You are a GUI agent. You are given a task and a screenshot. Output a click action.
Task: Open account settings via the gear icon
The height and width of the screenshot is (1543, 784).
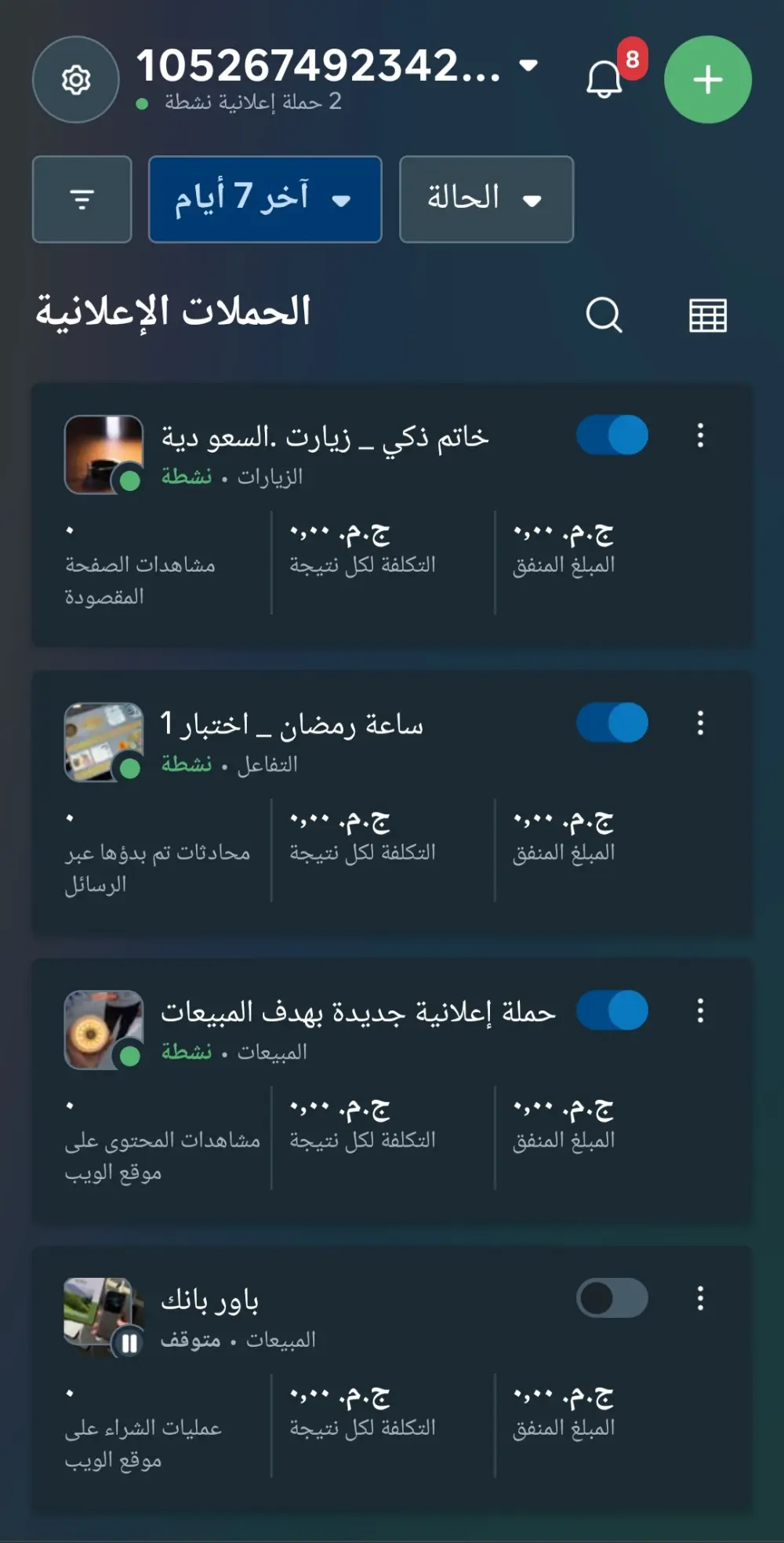75,78
